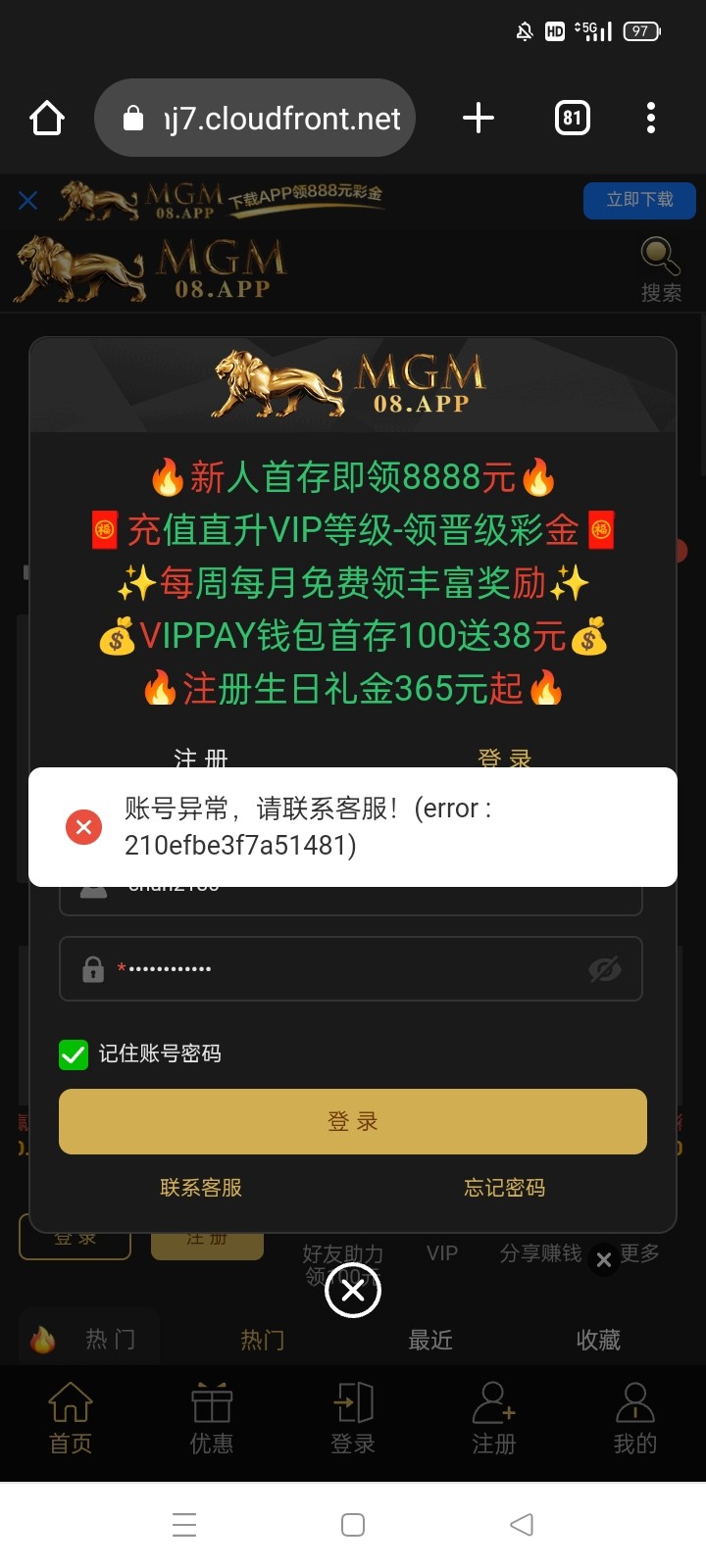
Task: Open the 忘记密码 forgot password link
Action: (x=503, y=1188)
